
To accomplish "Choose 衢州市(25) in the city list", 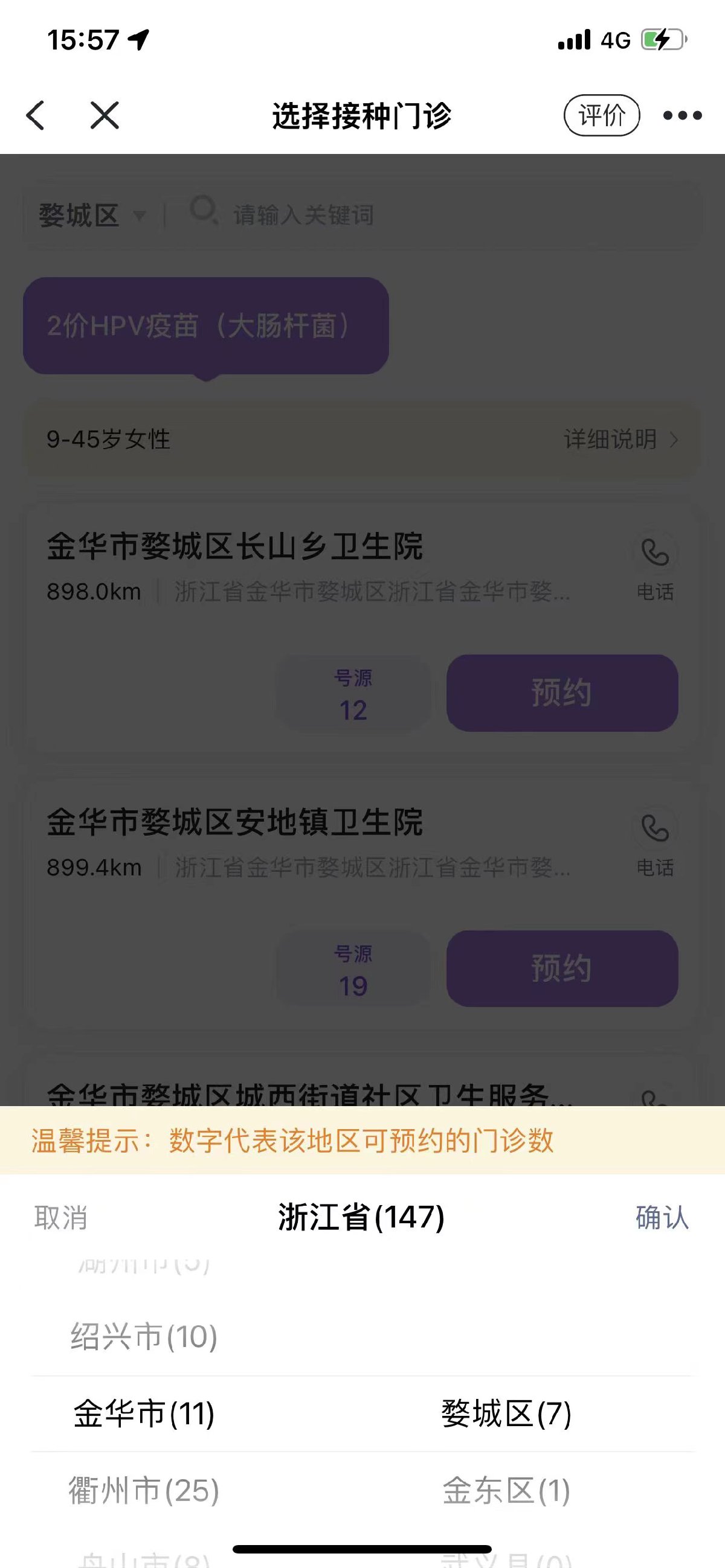I will tap(144, 1491).
